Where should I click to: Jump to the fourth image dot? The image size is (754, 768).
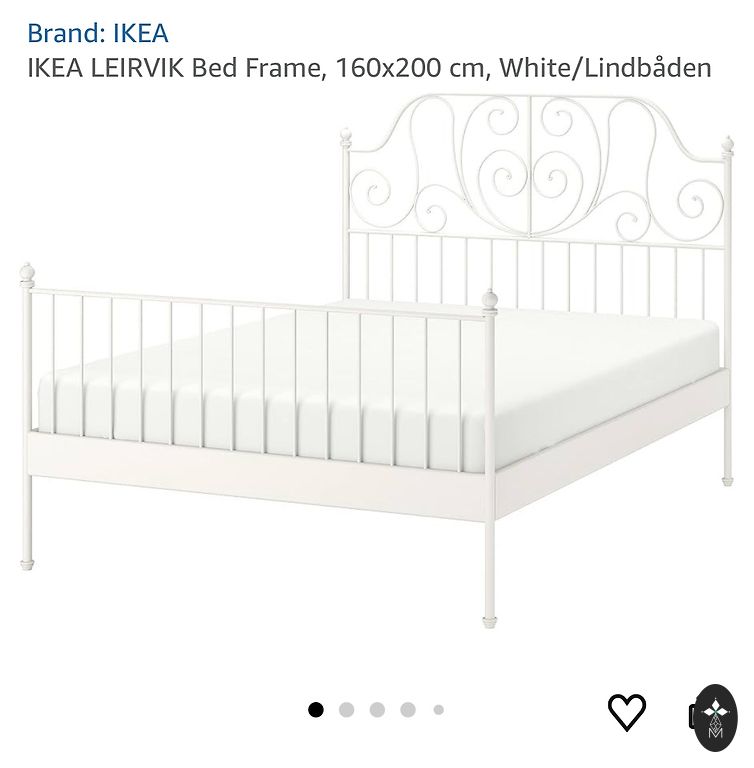(408, 710)
